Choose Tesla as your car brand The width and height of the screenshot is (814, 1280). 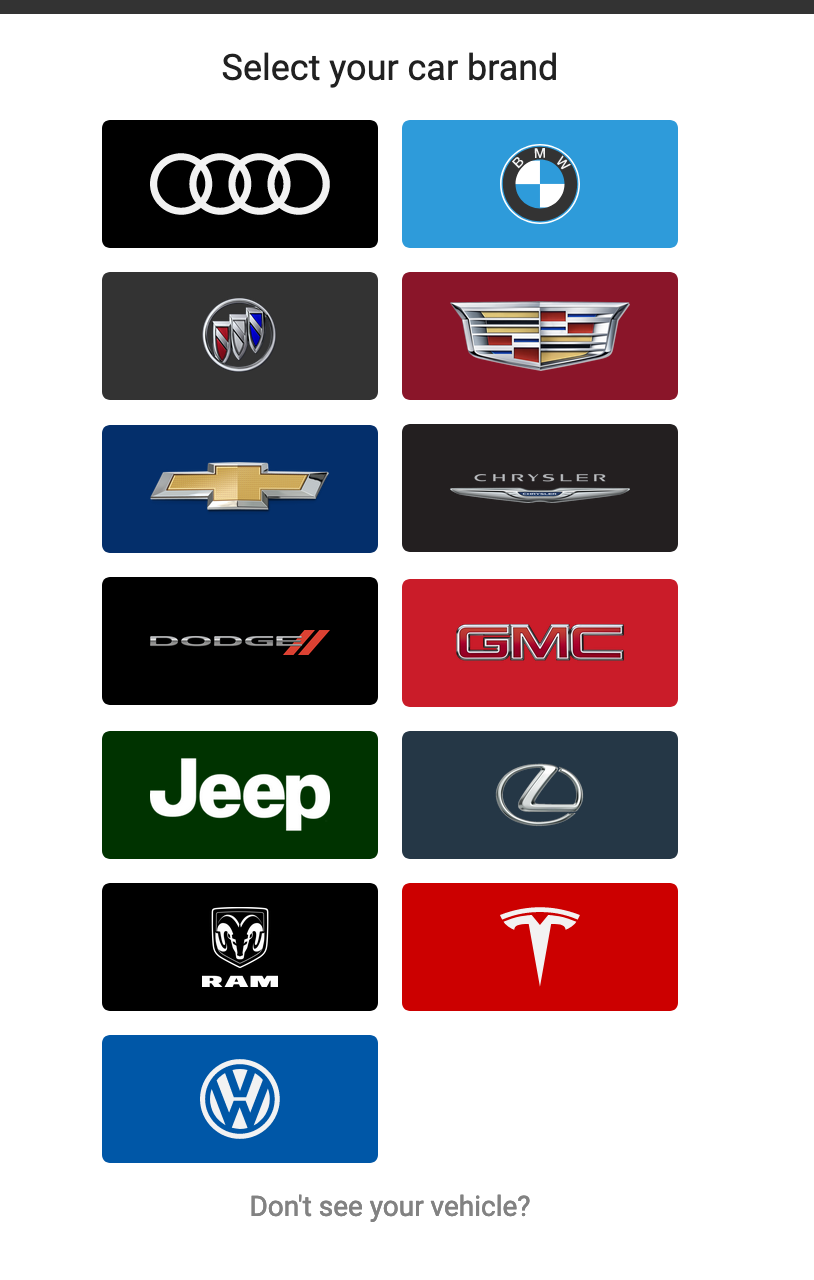coord(540,946)
